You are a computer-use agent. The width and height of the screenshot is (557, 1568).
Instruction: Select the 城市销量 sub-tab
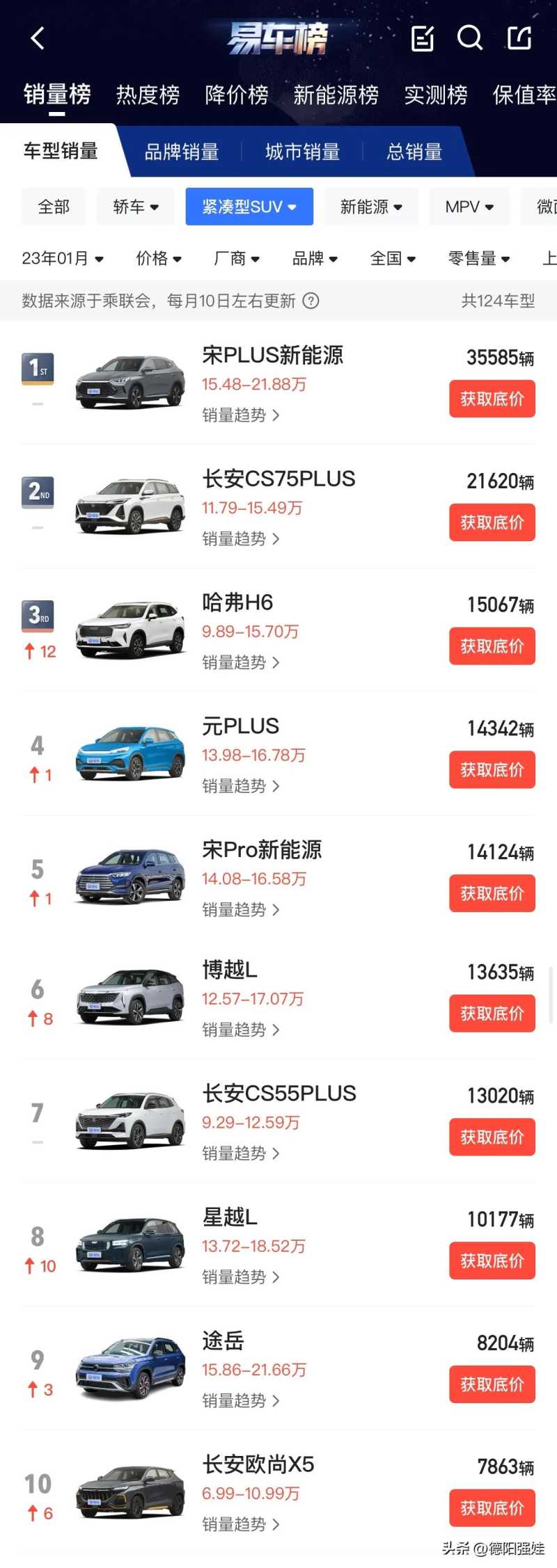click(x=302, y=152)
